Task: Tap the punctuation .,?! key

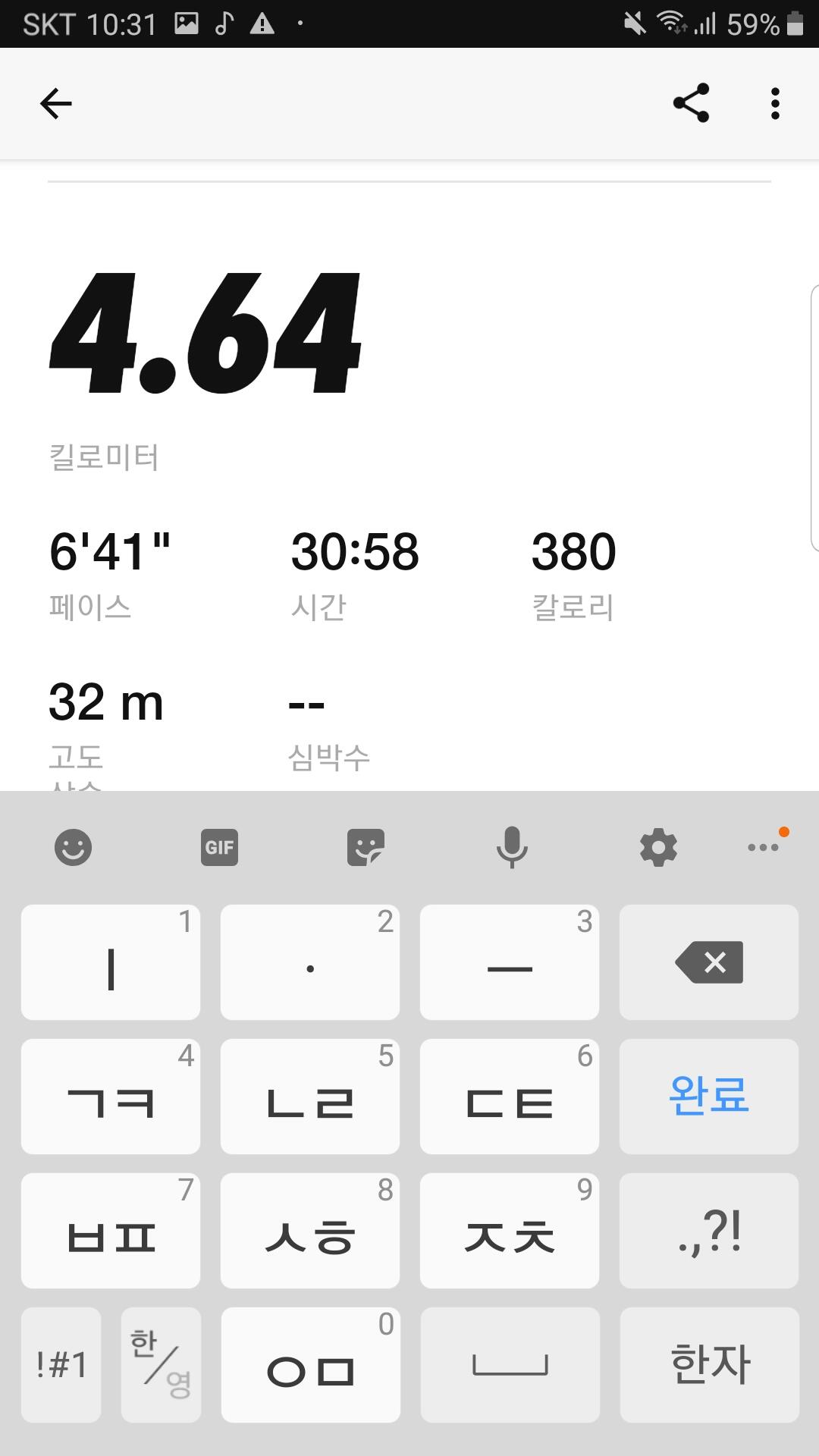Action: (708, 1230)
